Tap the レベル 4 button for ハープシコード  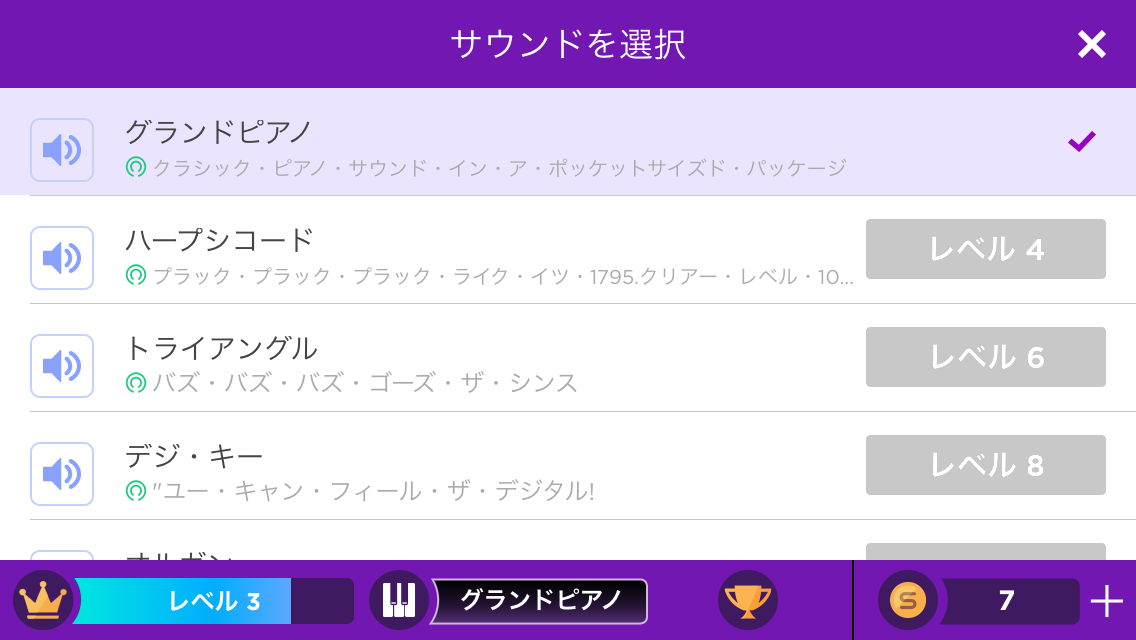pos(985,249)
